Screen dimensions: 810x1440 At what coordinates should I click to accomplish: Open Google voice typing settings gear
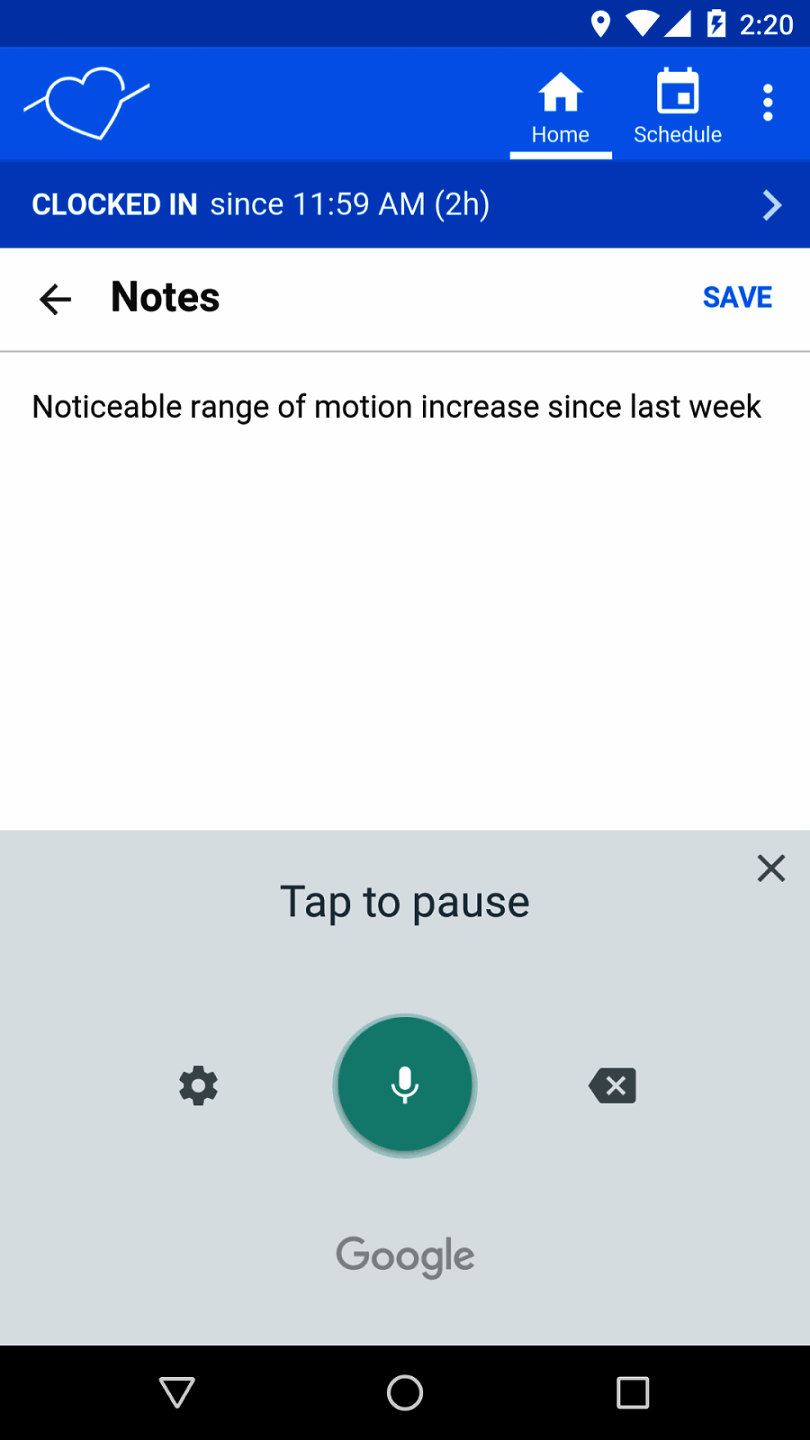pyautogui.click(x=198, y=1085)
